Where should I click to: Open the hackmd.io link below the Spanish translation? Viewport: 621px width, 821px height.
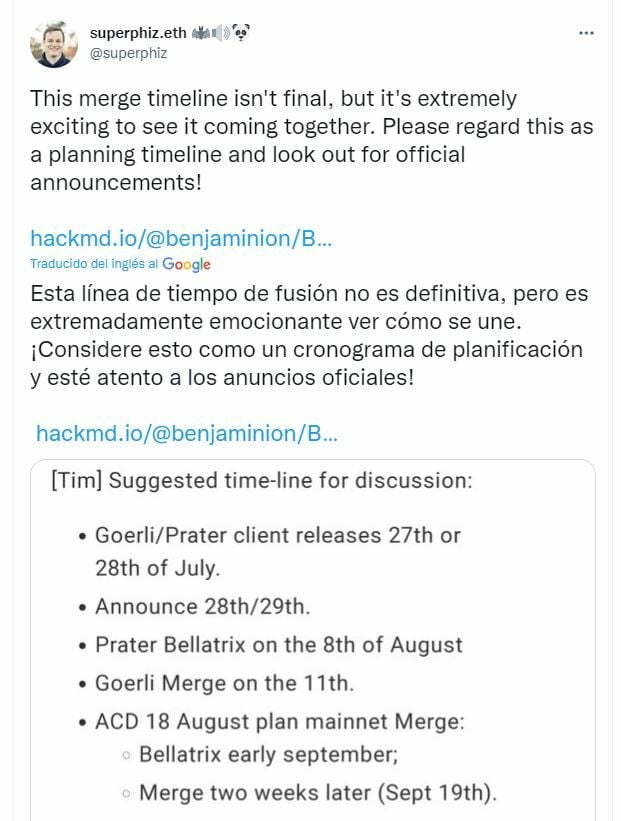coord(186,433)
